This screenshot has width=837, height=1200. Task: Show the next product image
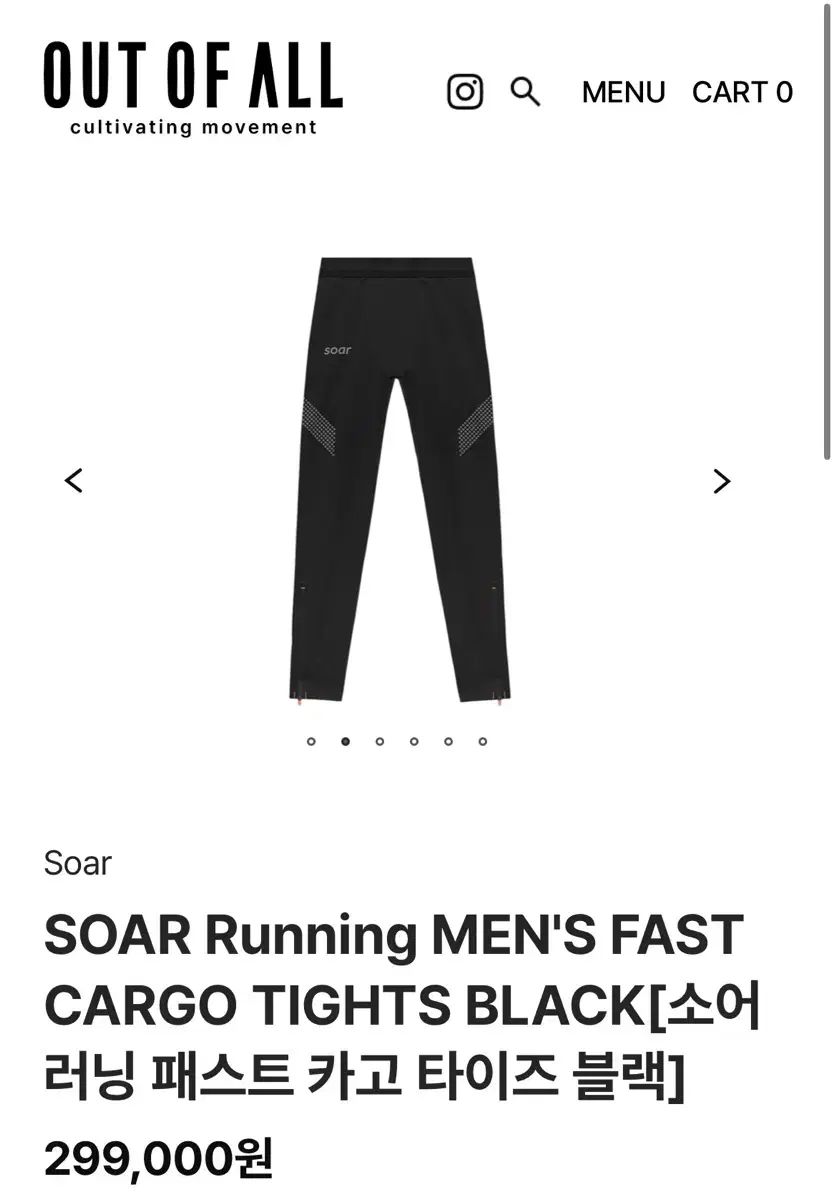[721, 481]
